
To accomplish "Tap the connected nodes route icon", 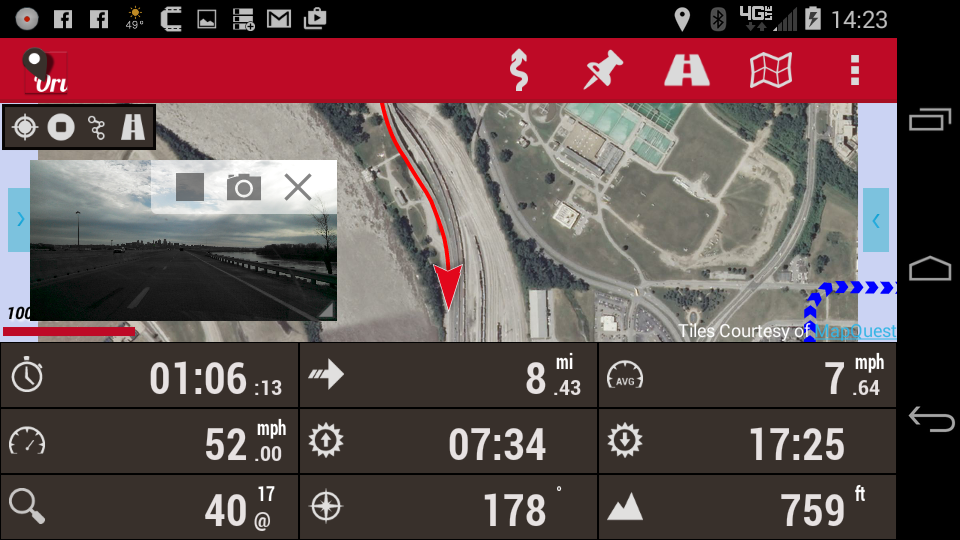I will tap(97, 127).
